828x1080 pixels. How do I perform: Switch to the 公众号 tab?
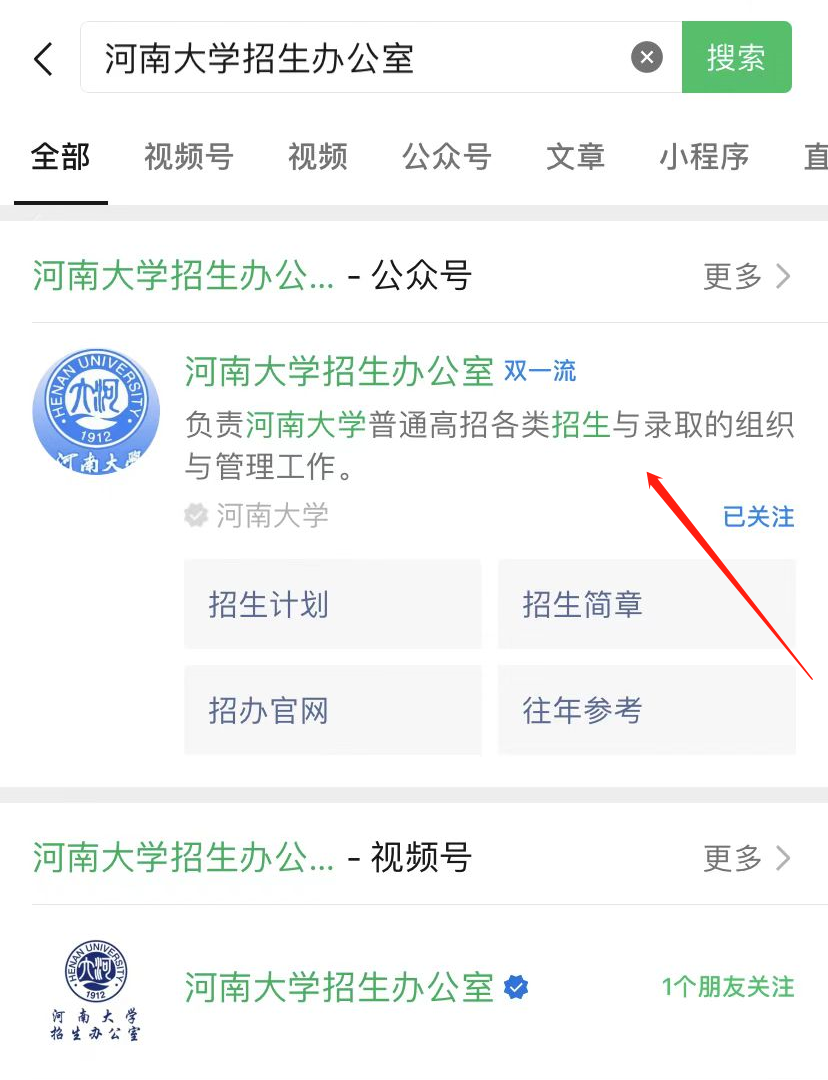point(447,157)
